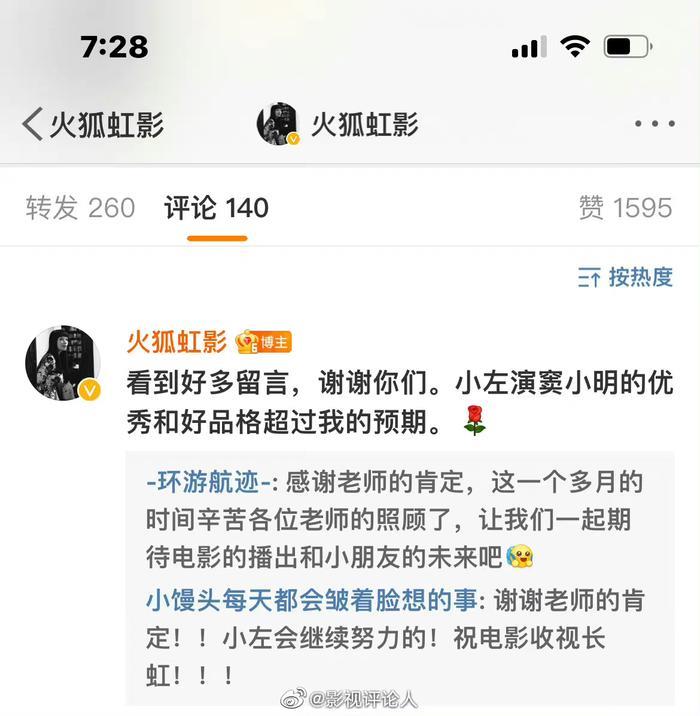The height and width of the screenshot is (716, 700).
Task: Open 小馒头每天都会皱着脸想的事's profile from the reply
Action: tap(312, 601)
